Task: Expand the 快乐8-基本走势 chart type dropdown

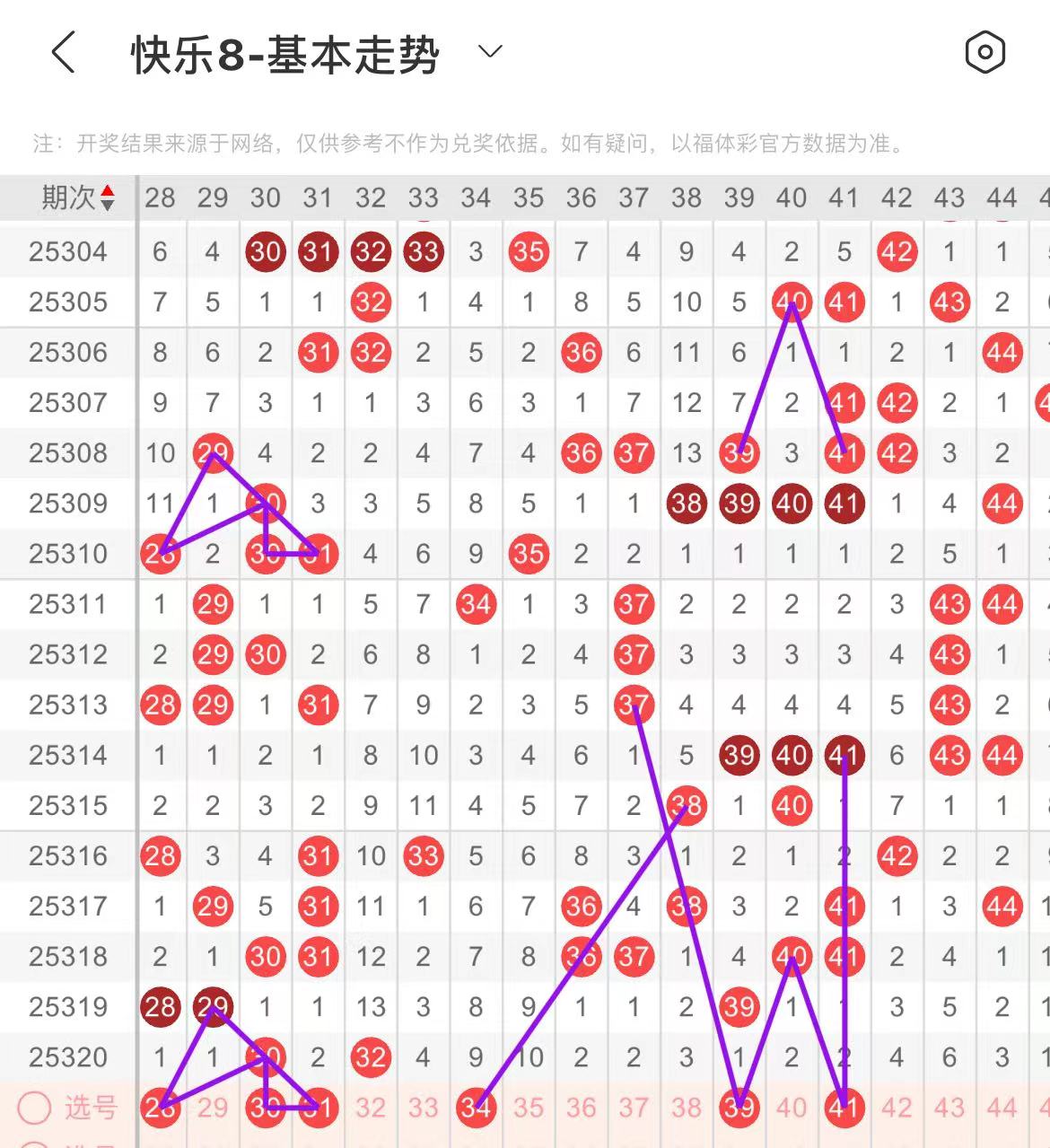Action: [x=490, y=52]
